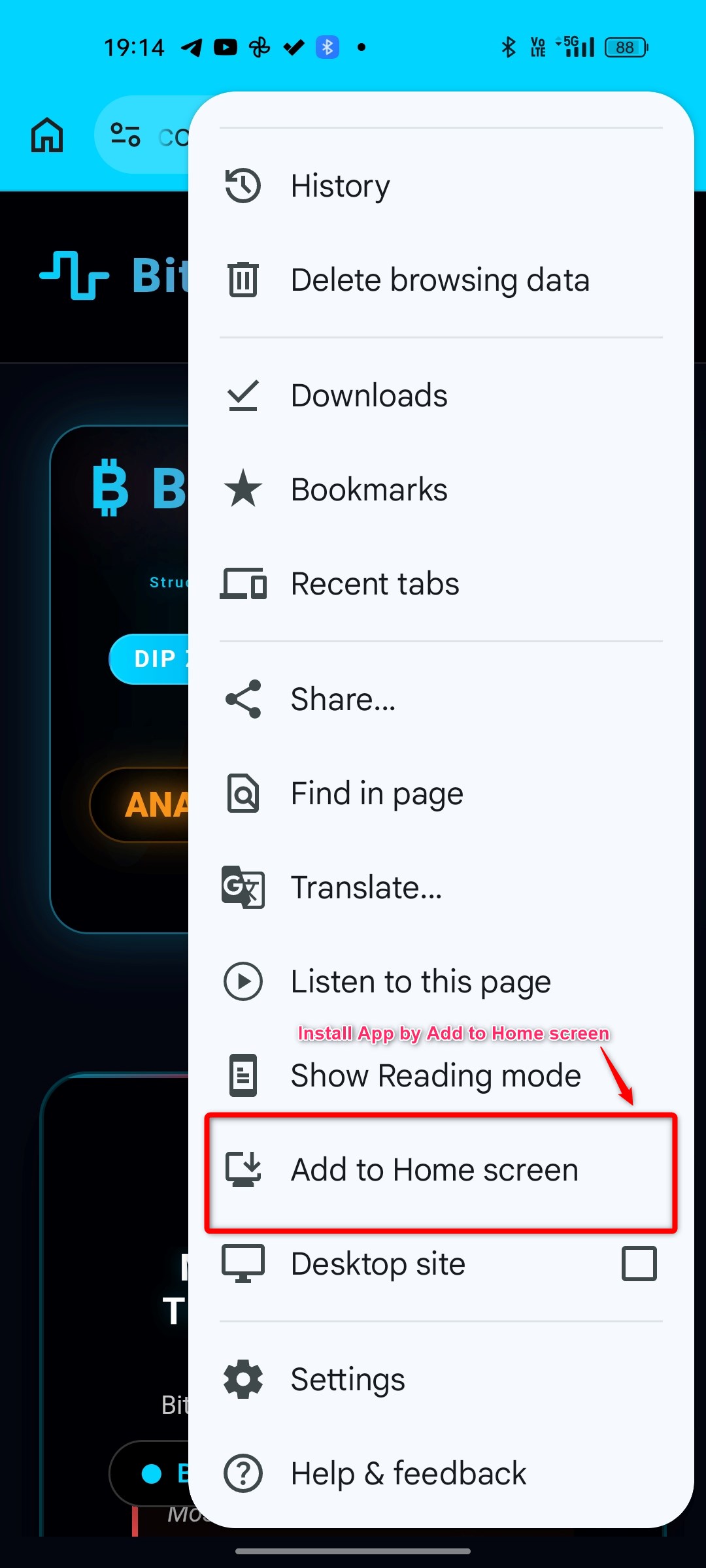Open browser Settings
This screenshot has width=706, height=1568.
pos(441,1379)
